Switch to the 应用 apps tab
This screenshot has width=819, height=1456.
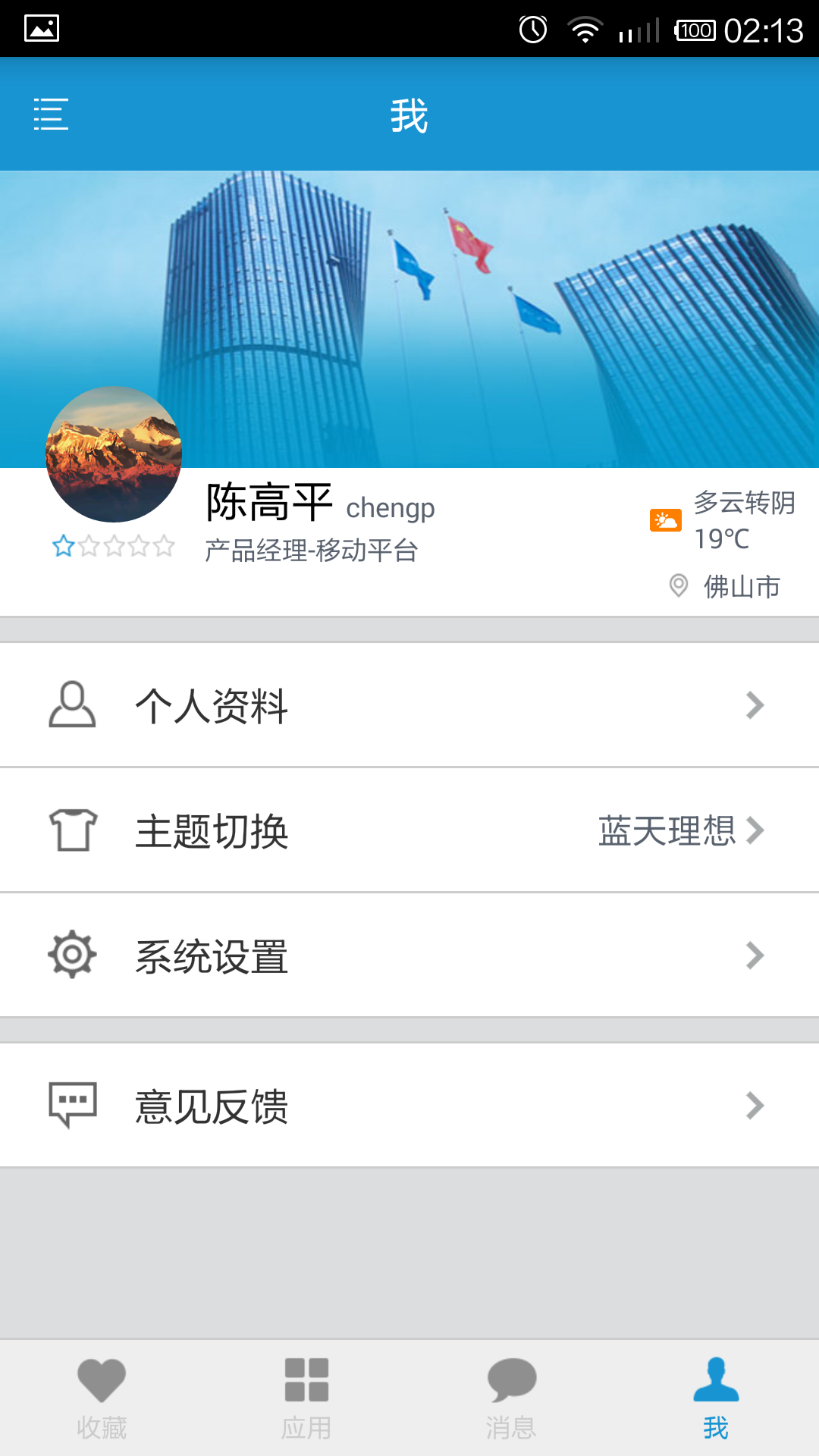(x=306, y=1399)
